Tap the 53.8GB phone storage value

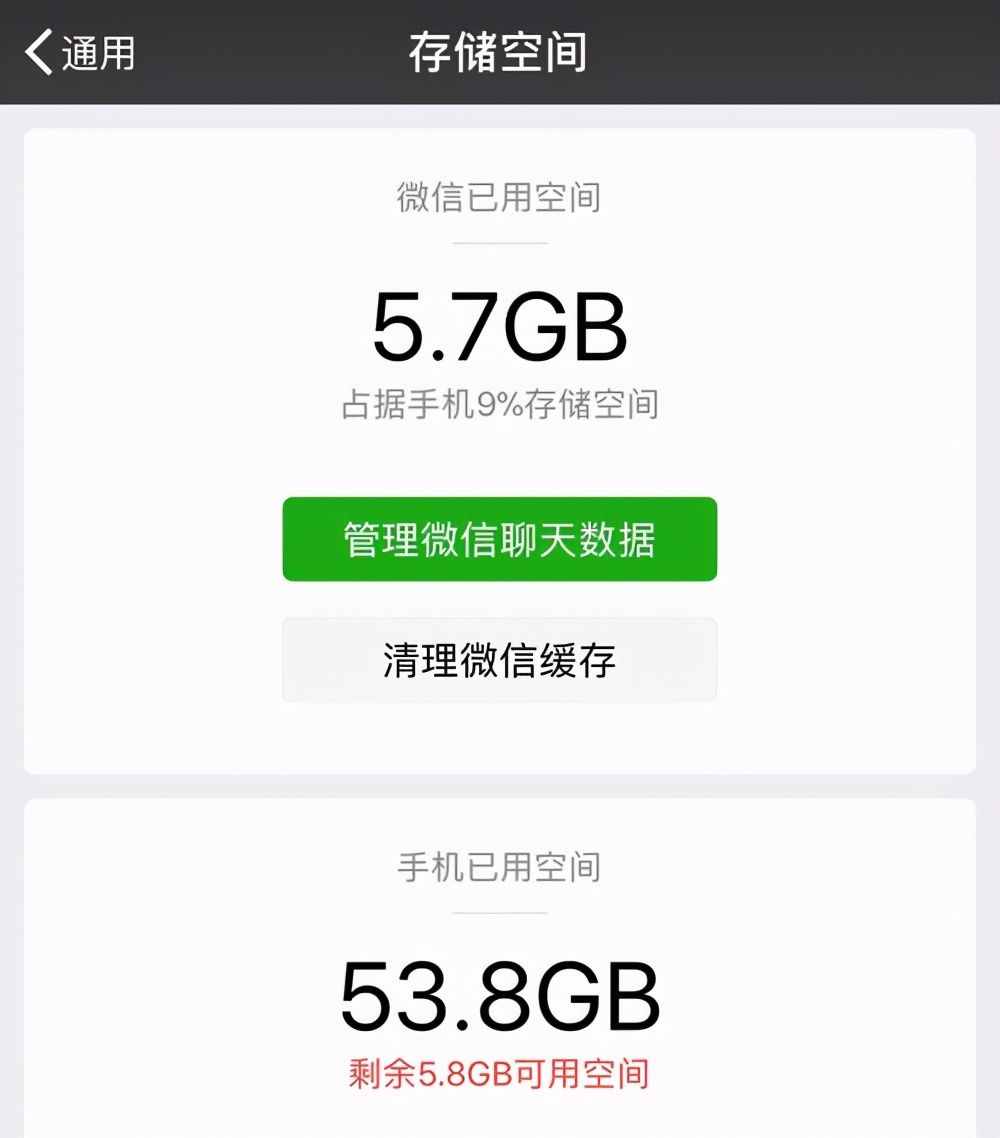click(x=499, y=992)
